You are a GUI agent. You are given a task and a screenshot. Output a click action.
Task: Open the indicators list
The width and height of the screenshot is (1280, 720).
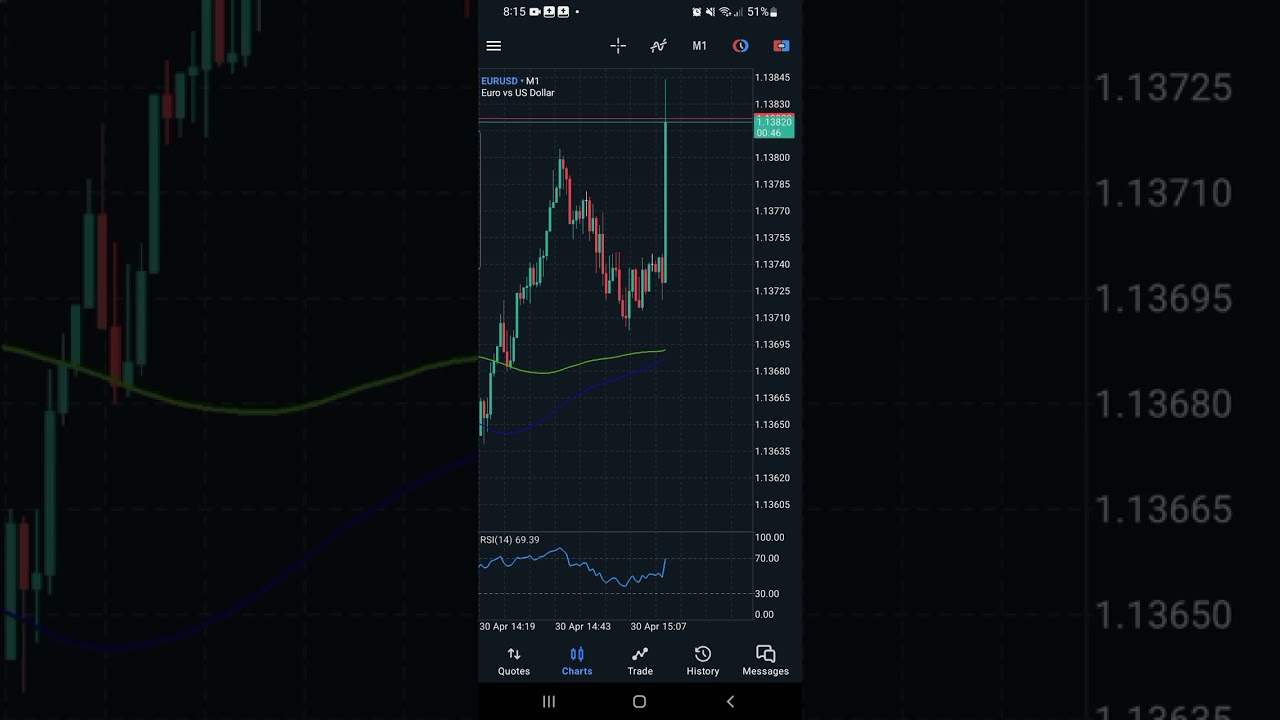coord(658,46)
